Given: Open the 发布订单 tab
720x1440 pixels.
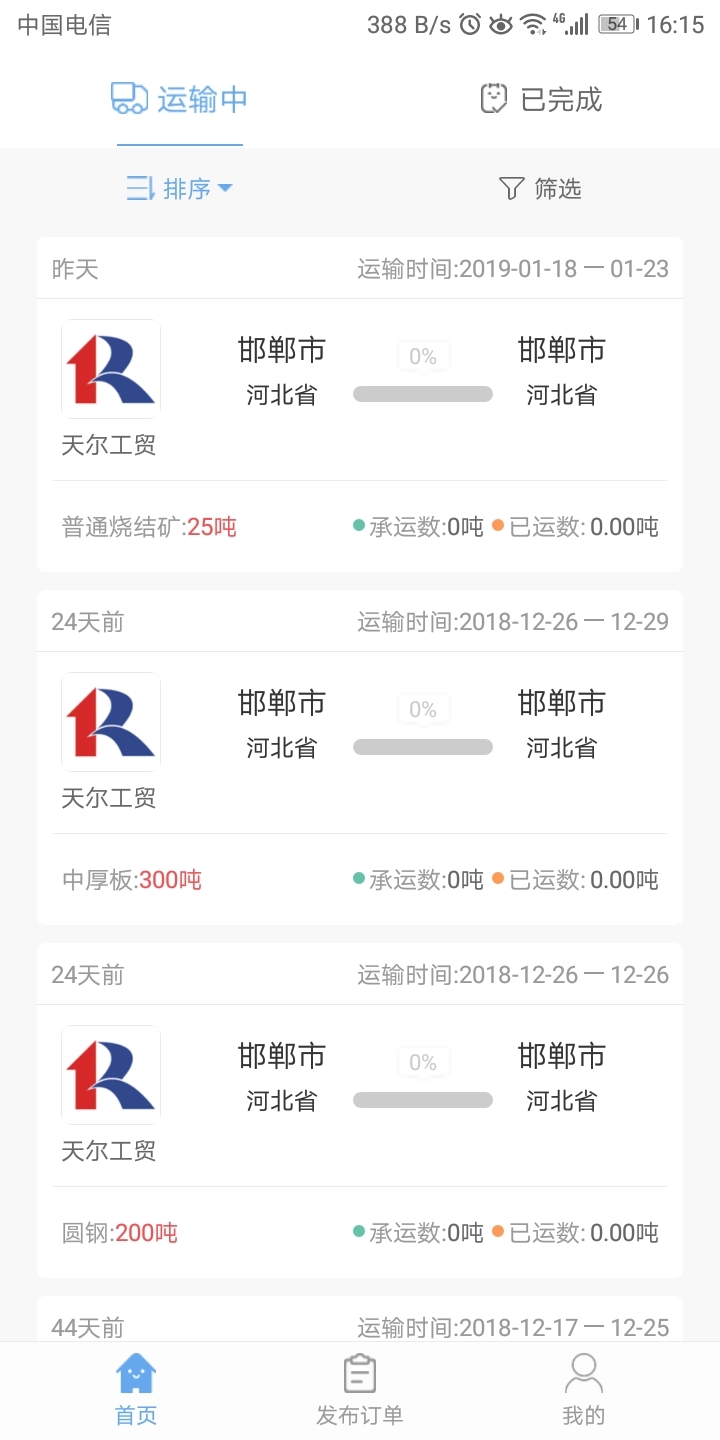Looking at the screenshot, I should click(360, 1390).
